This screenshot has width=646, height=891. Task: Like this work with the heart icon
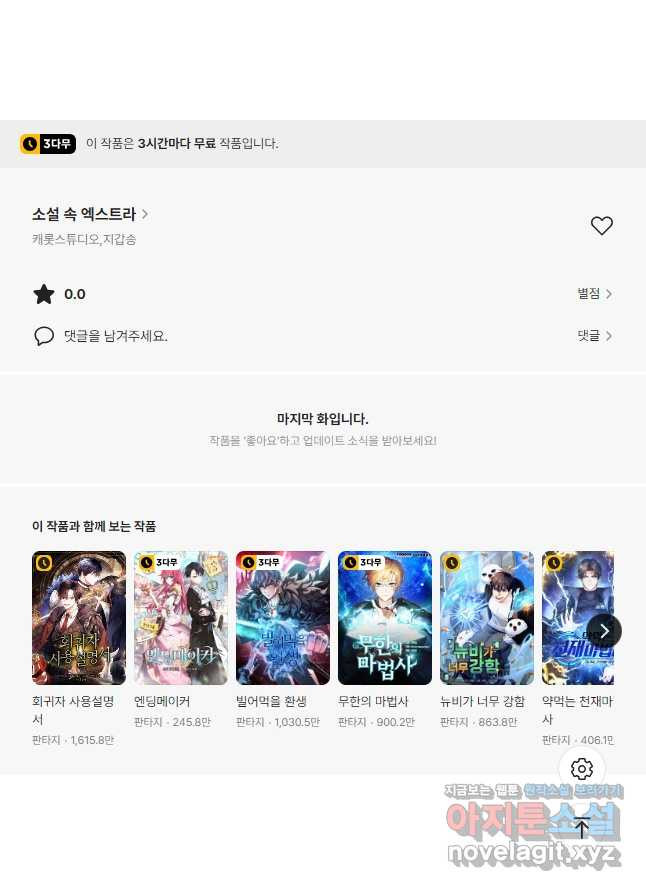click(601, 226)
